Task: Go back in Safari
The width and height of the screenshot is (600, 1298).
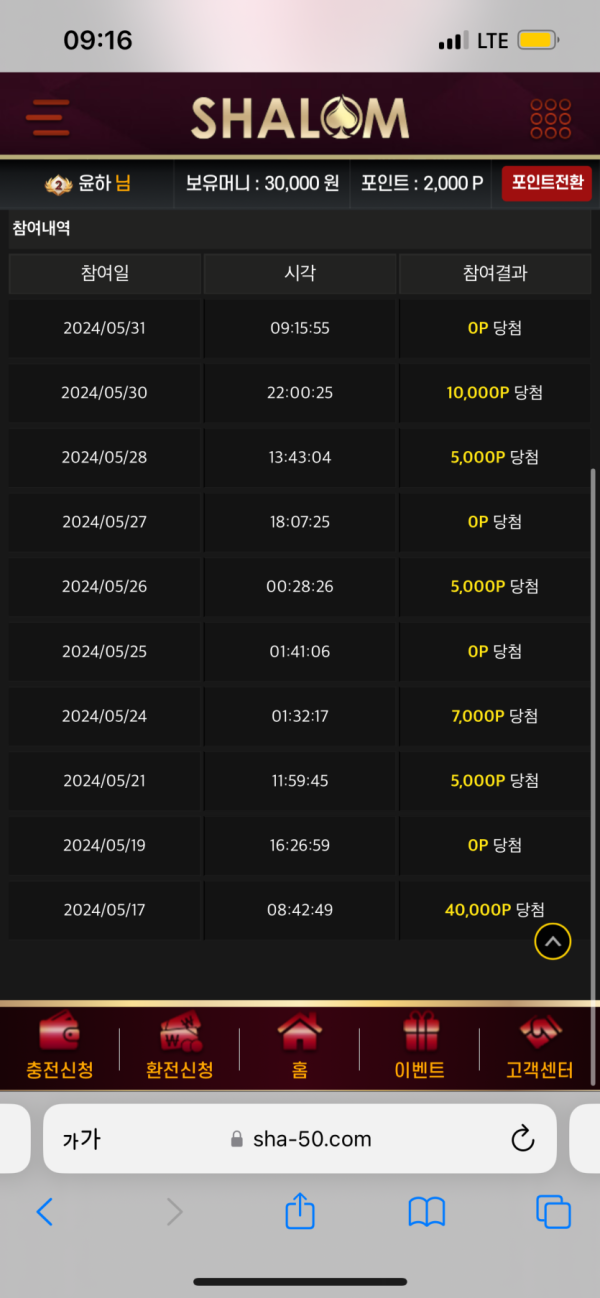Action: 45,1212
